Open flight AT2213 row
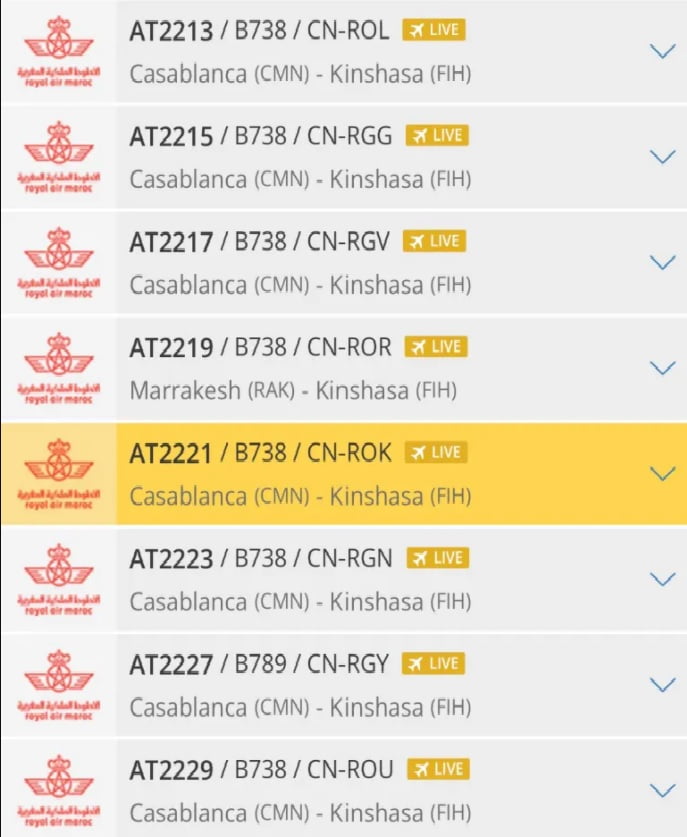The width and height of the screenshot is (687, 837). [300, 50]
